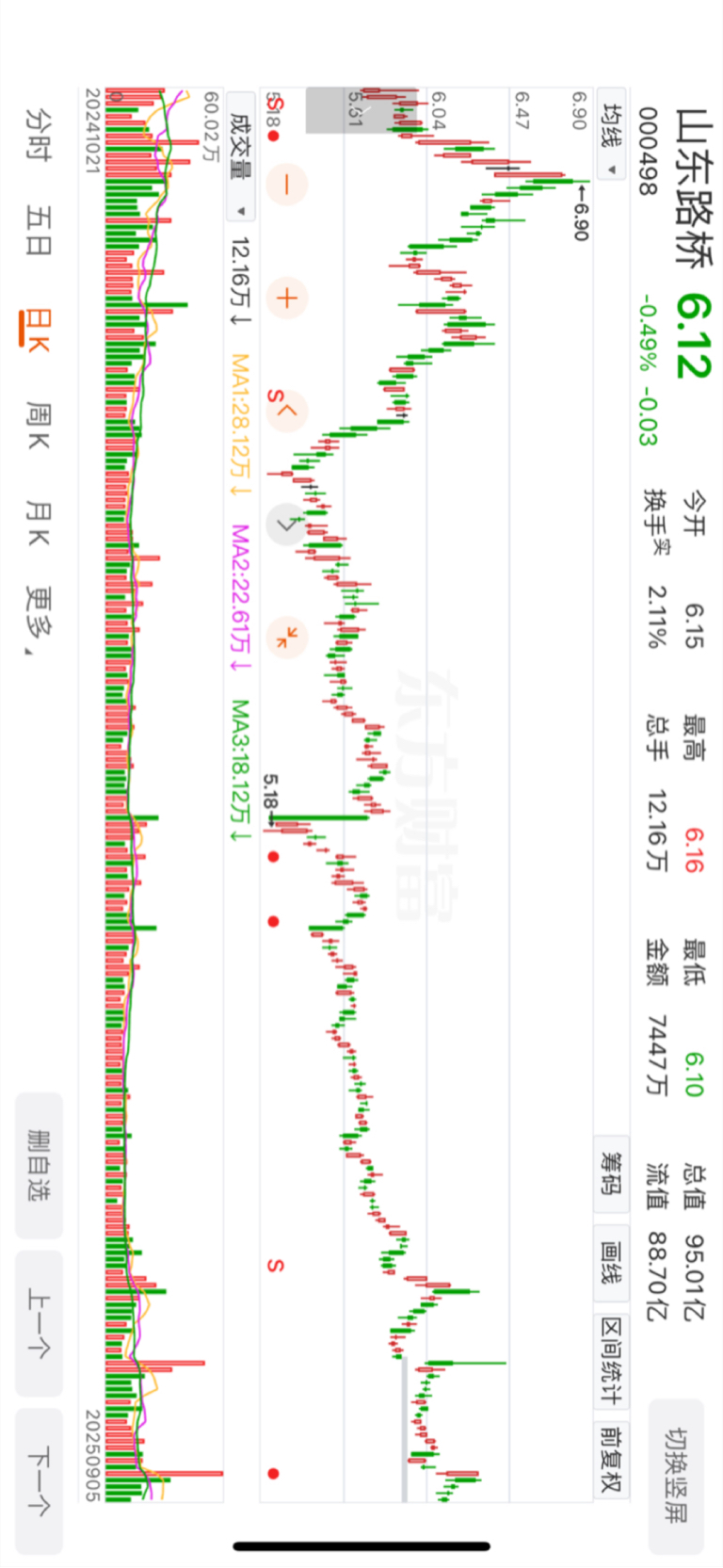The height and width of the screenshot is (1568, 723).
Task: Zoom out the chart with minus icon
Action: (x=286, y=183)
